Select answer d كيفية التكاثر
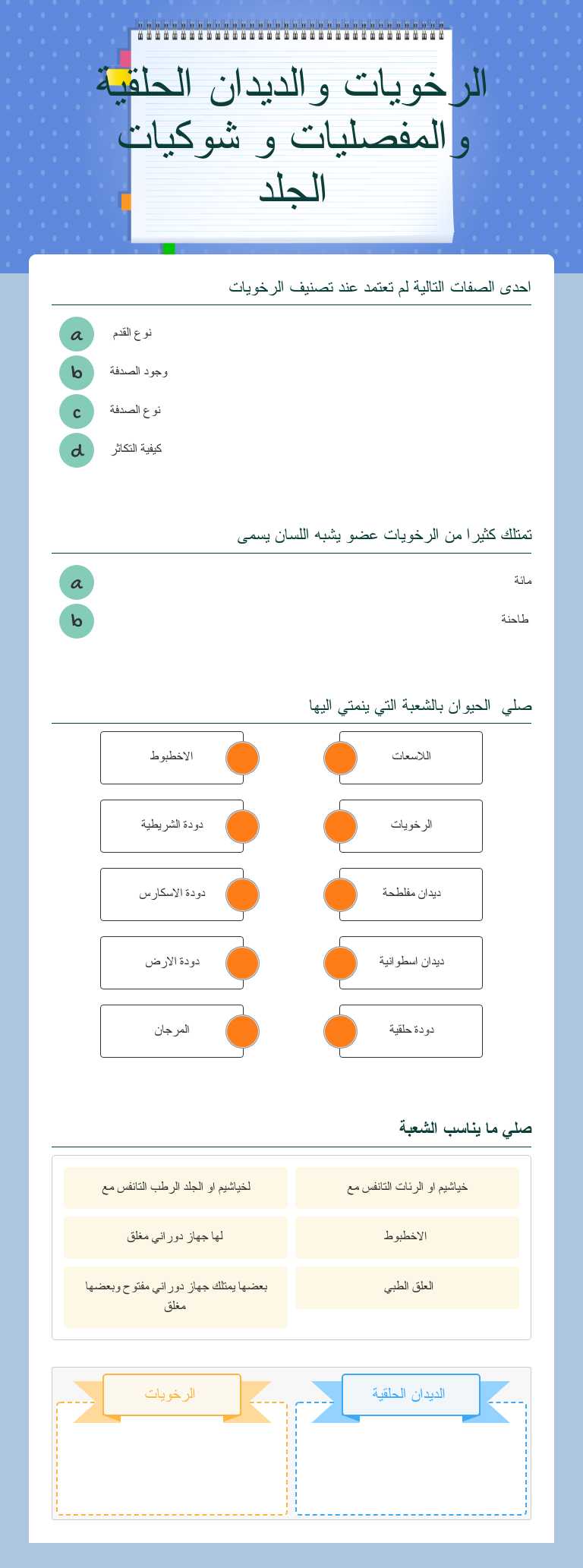 pyautogui.click(x=76, y=450)
